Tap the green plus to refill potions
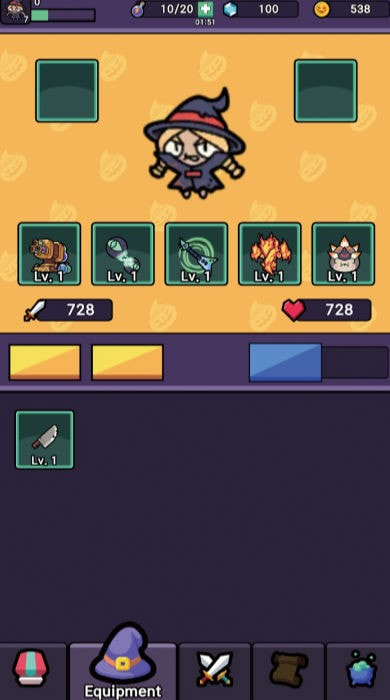Image resolution: width=390 pixels, height=700 pixels. coord(205,9)
